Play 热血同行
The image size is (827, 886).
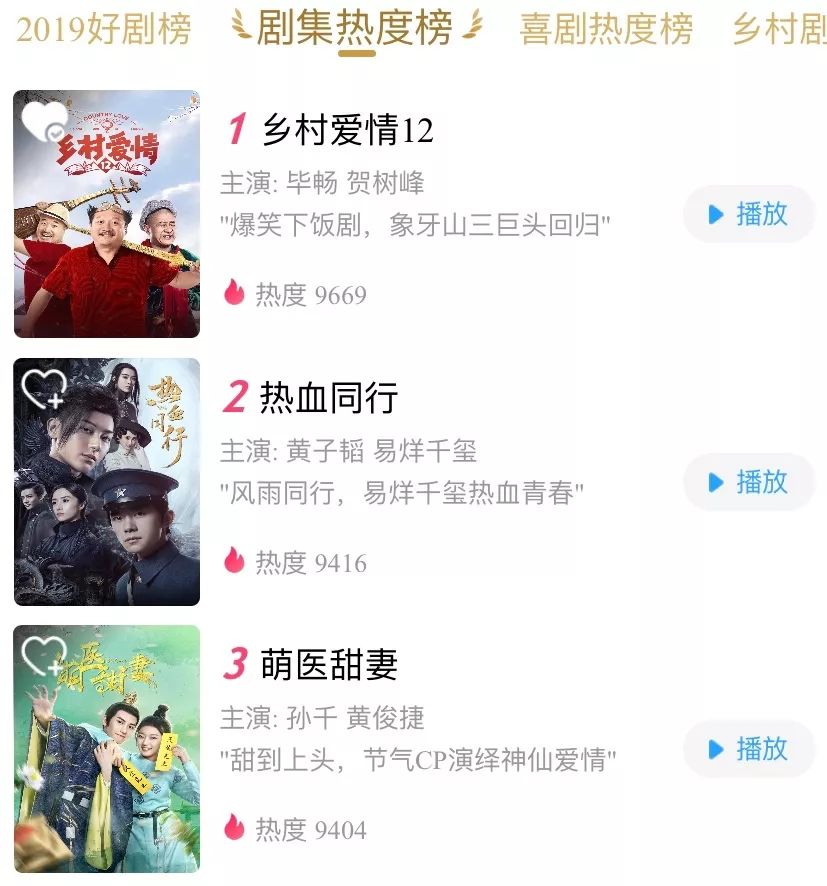click(x=749, y=482)
